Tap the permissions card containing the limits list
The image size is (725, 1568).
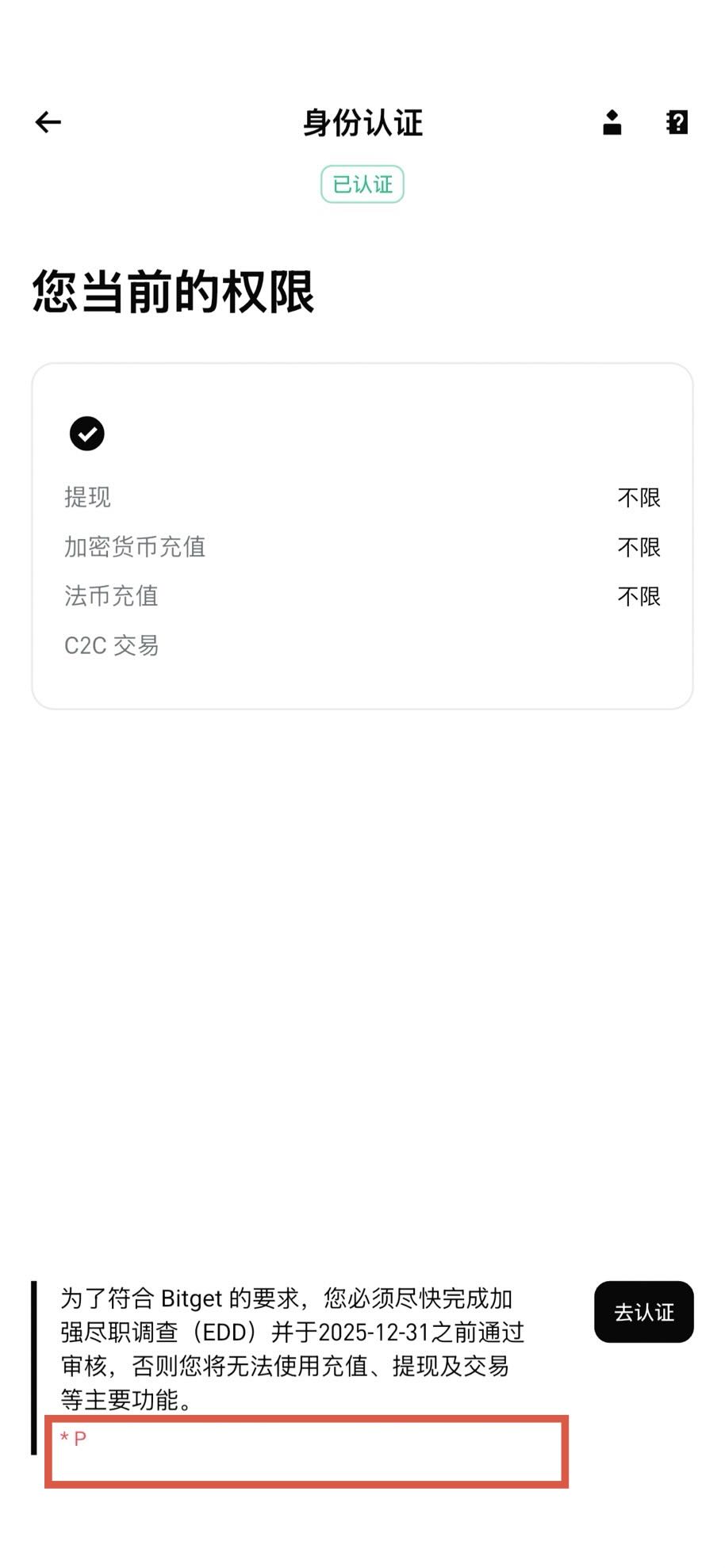click(x=362, y=536)
